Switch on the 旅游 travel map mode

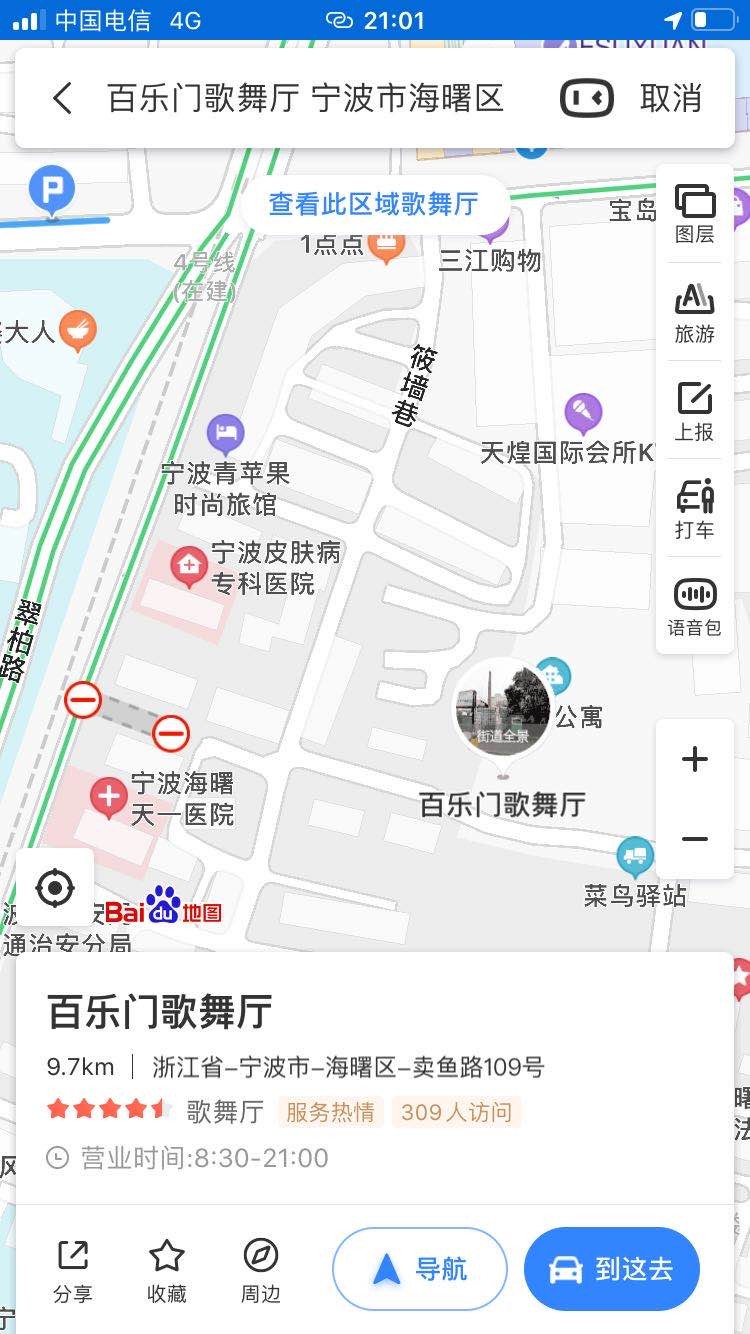pos(695,312)
